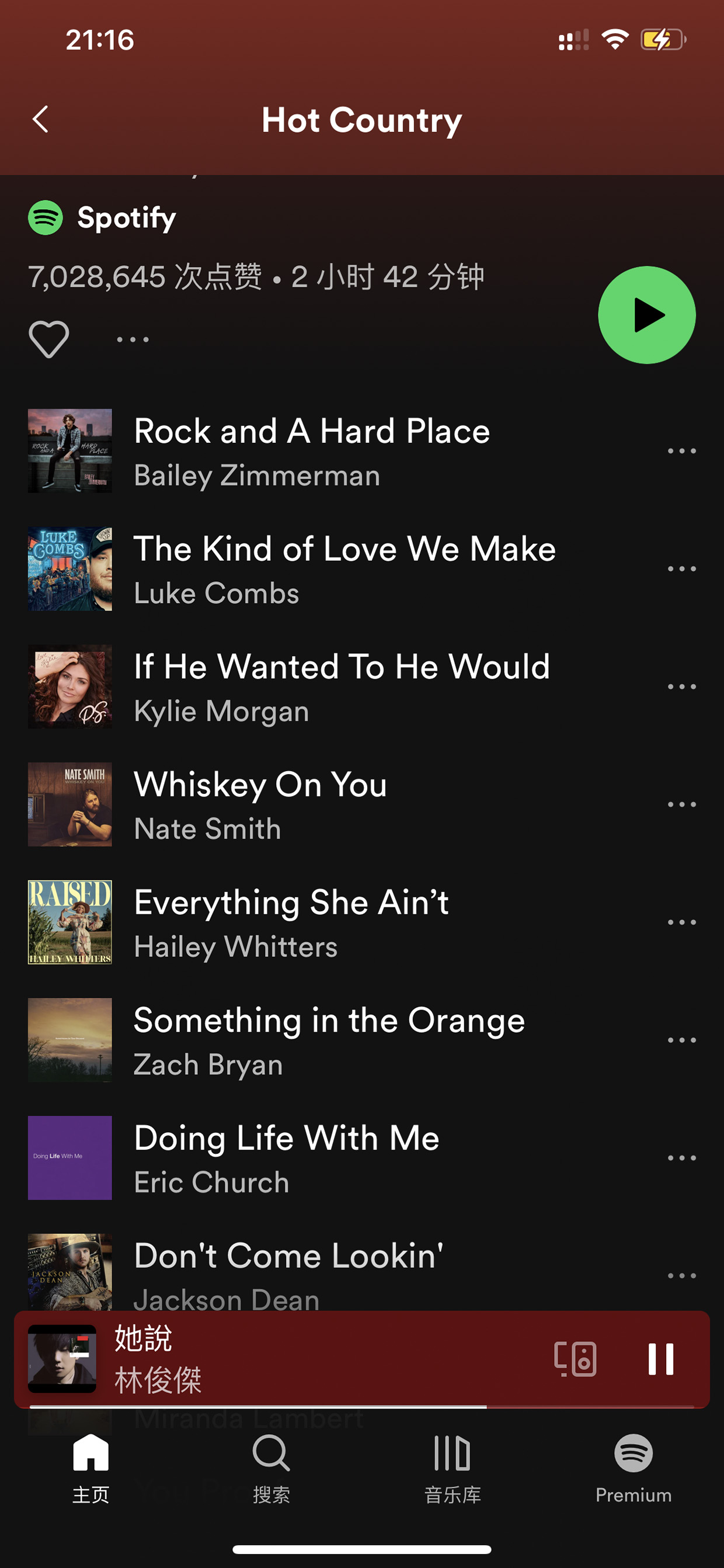Open more options for The Kind of Love We Make

pyautogui.click(x=681, y=568)
